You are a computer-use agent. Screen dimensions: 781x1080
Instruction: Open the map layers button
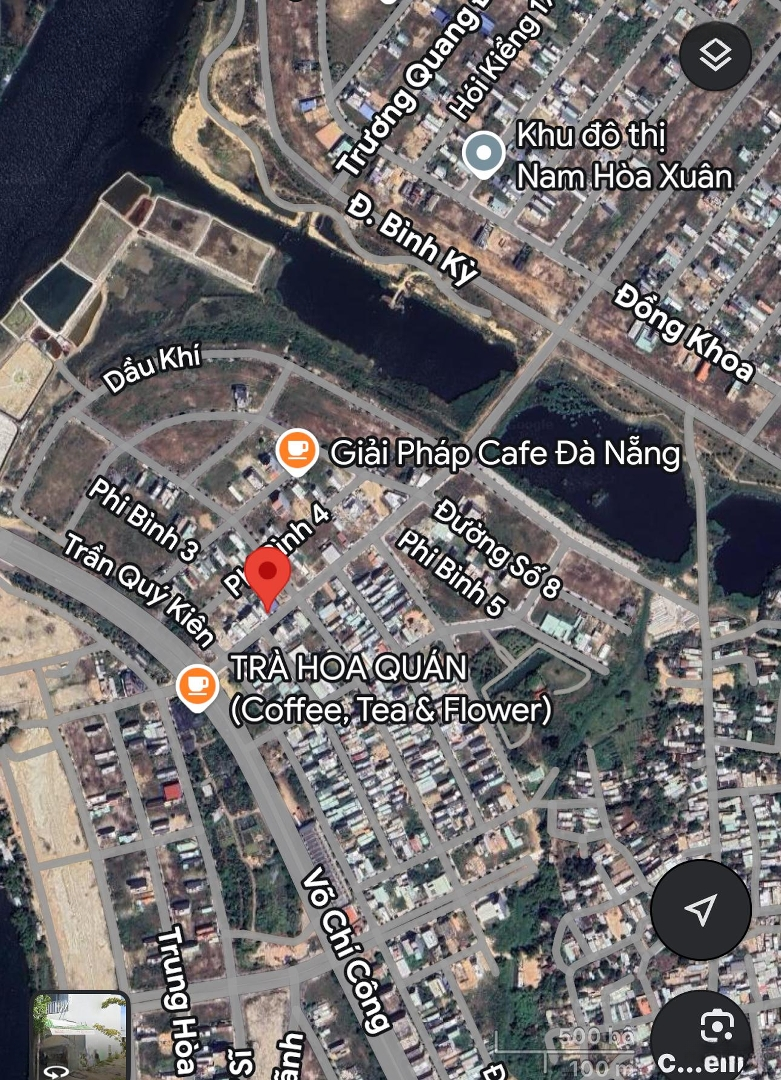point(715,56)
